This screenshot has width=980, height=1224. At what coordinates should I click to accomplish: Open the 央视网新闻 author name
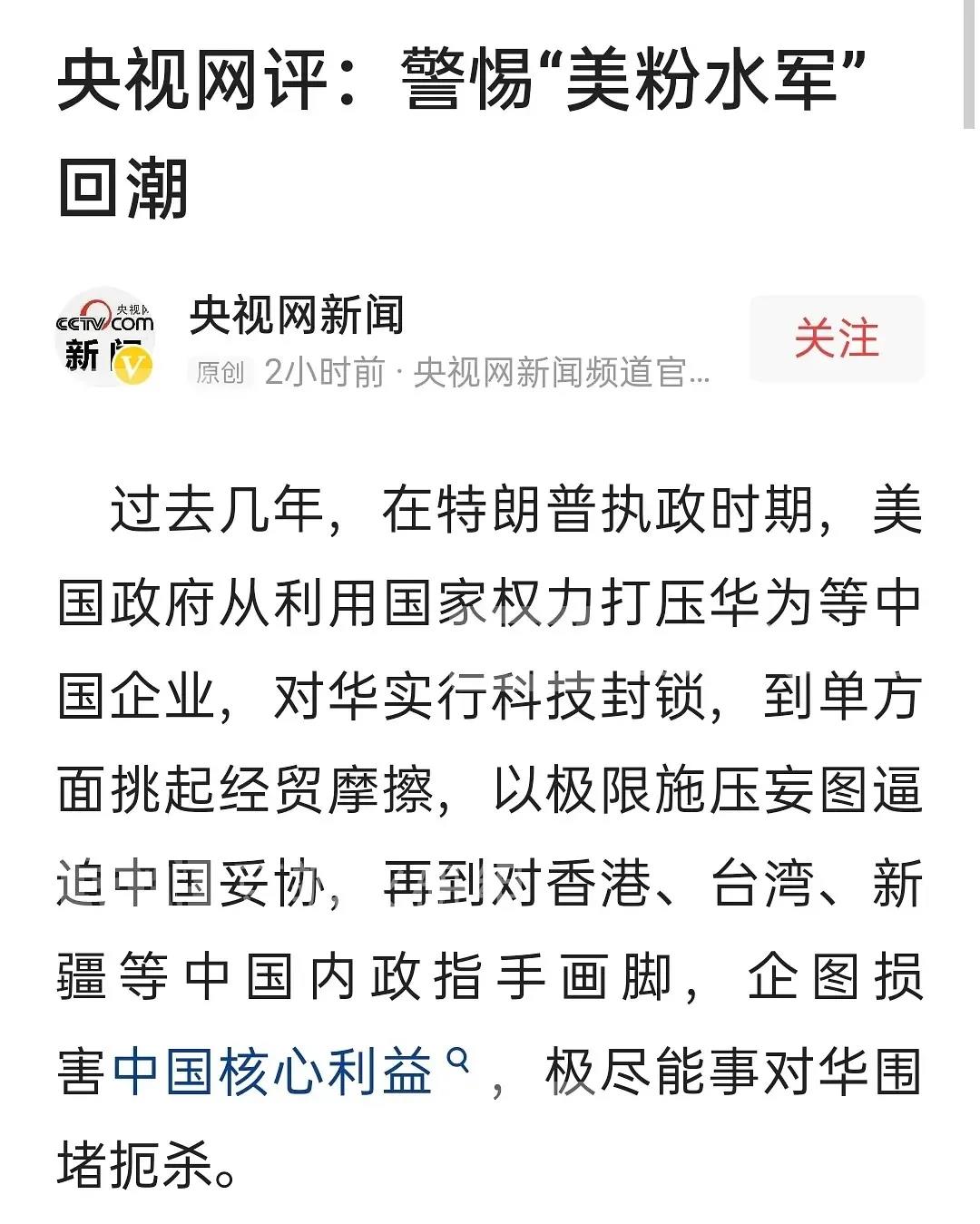(296, 316)
